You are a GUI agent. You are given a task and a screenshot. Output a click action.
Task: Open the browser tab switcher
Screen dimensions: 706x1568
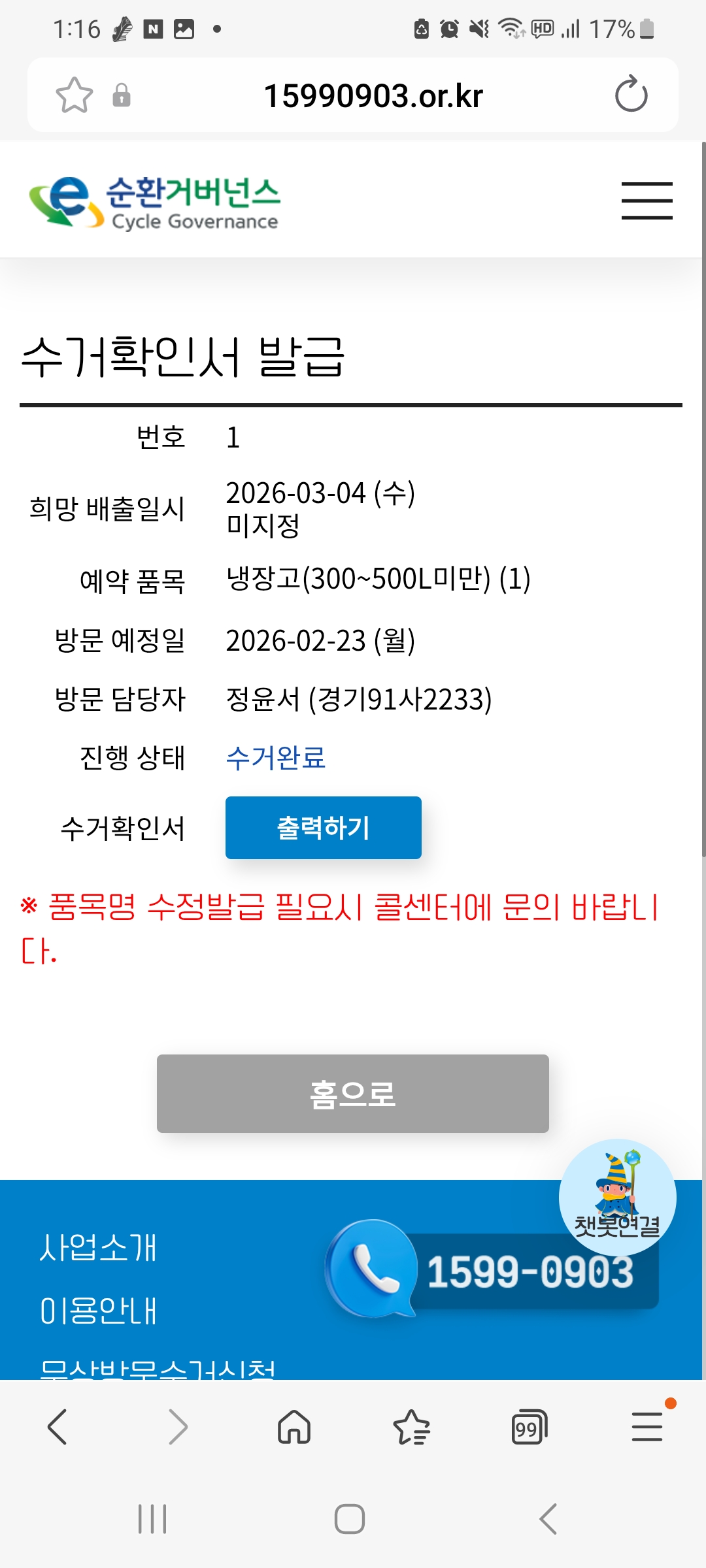pos(529,1427)
